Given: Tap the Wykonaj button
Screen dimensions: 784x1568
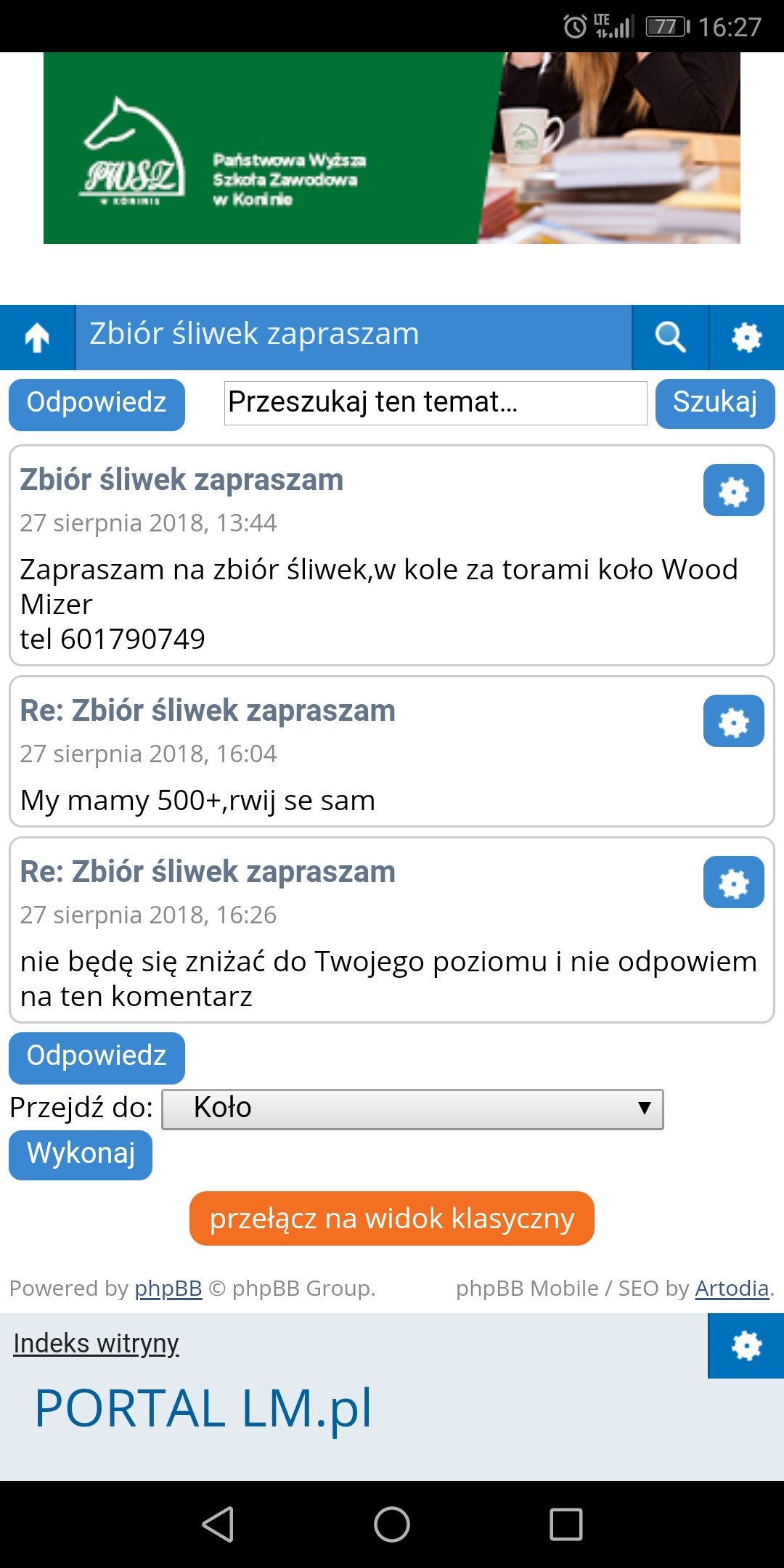Looking at the screenshot, I should 81,1154.
